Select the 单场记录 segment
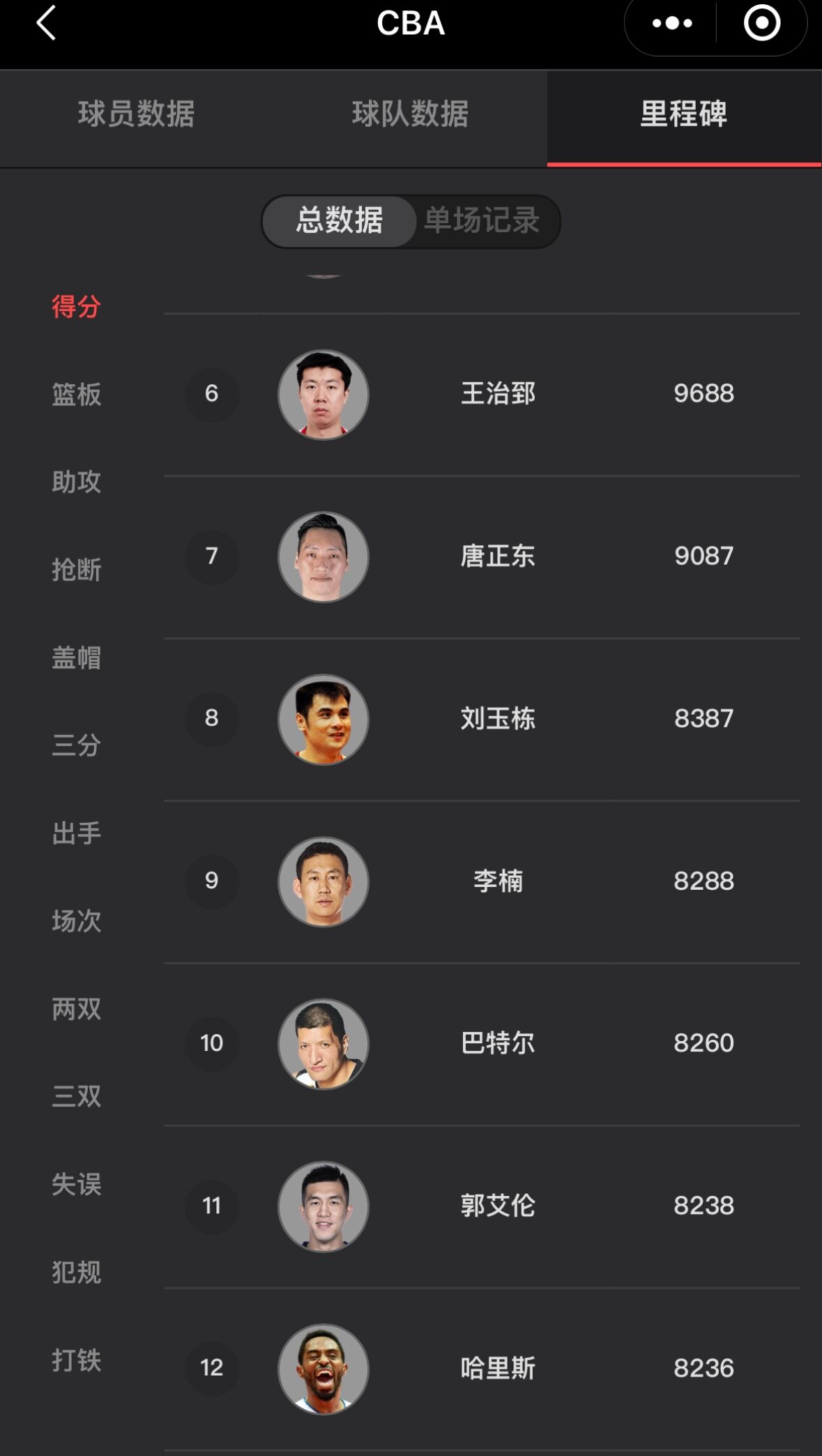 (x=482, y=221)
